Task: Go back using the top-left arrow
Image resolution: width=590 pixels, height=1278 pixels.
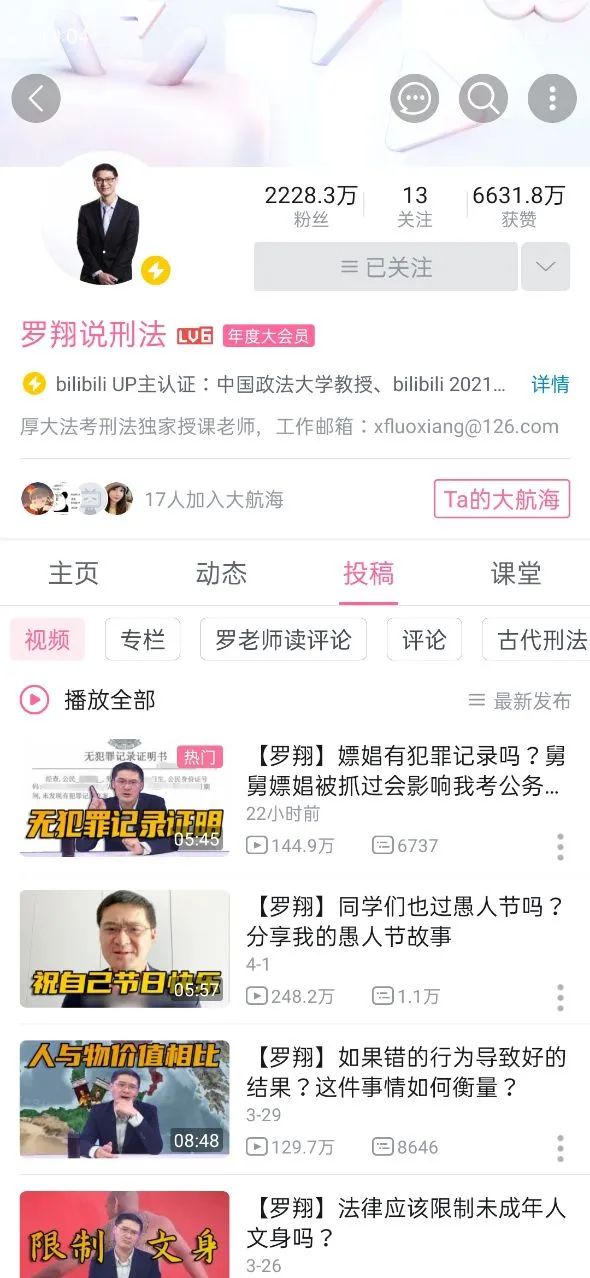Action: pos(36,98)
